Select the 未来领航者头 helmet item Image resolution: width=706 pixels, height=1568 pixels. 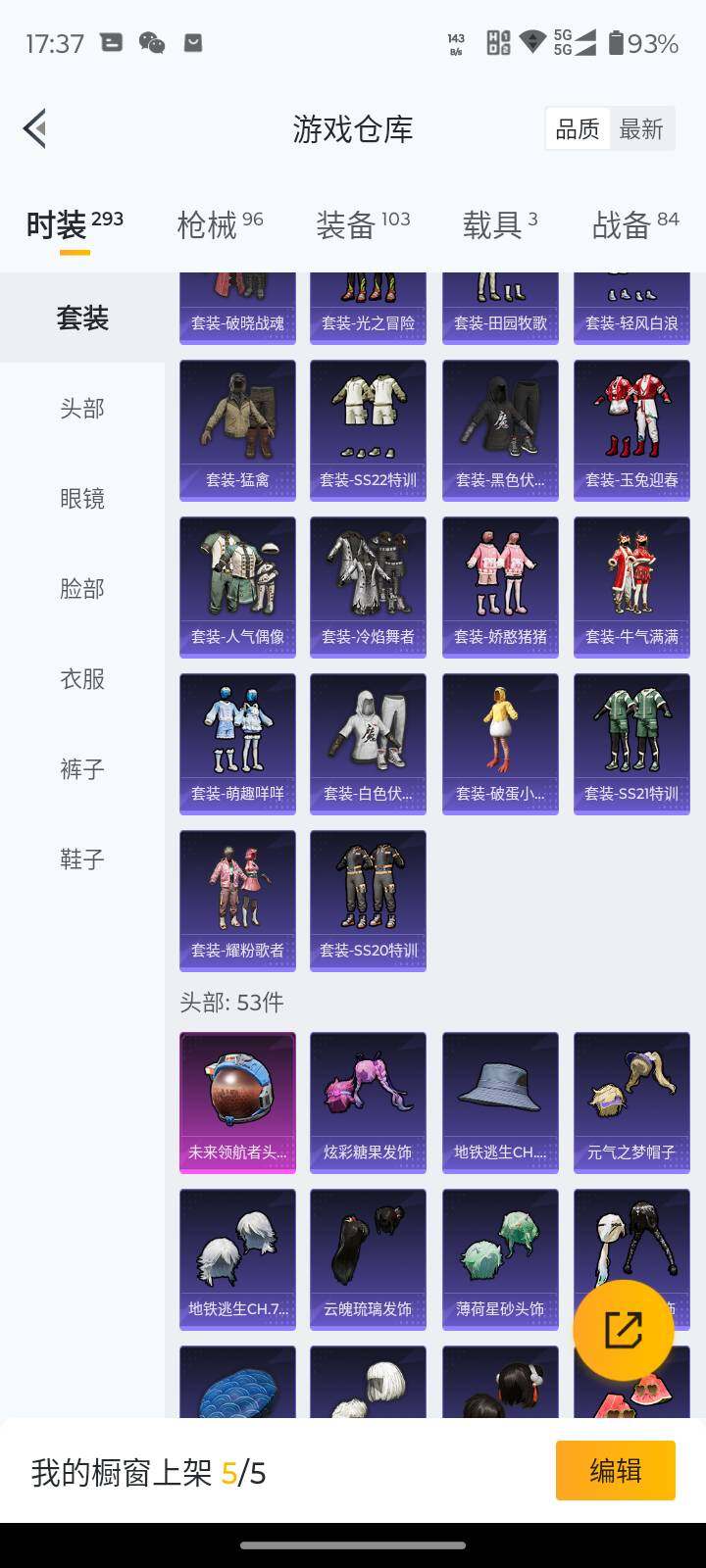coord(237,1102)
